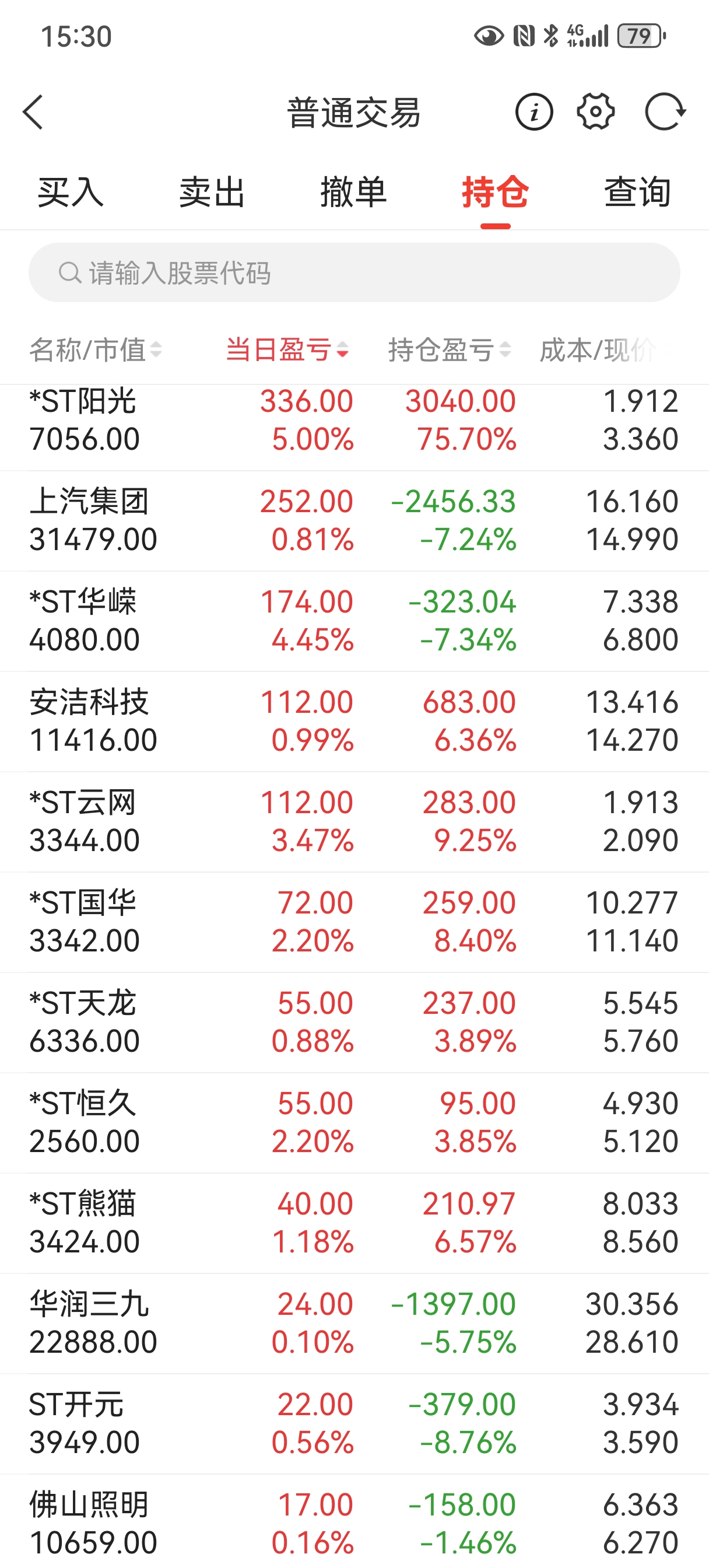Sort by 持仓盈亏 column

click(449, 350)
